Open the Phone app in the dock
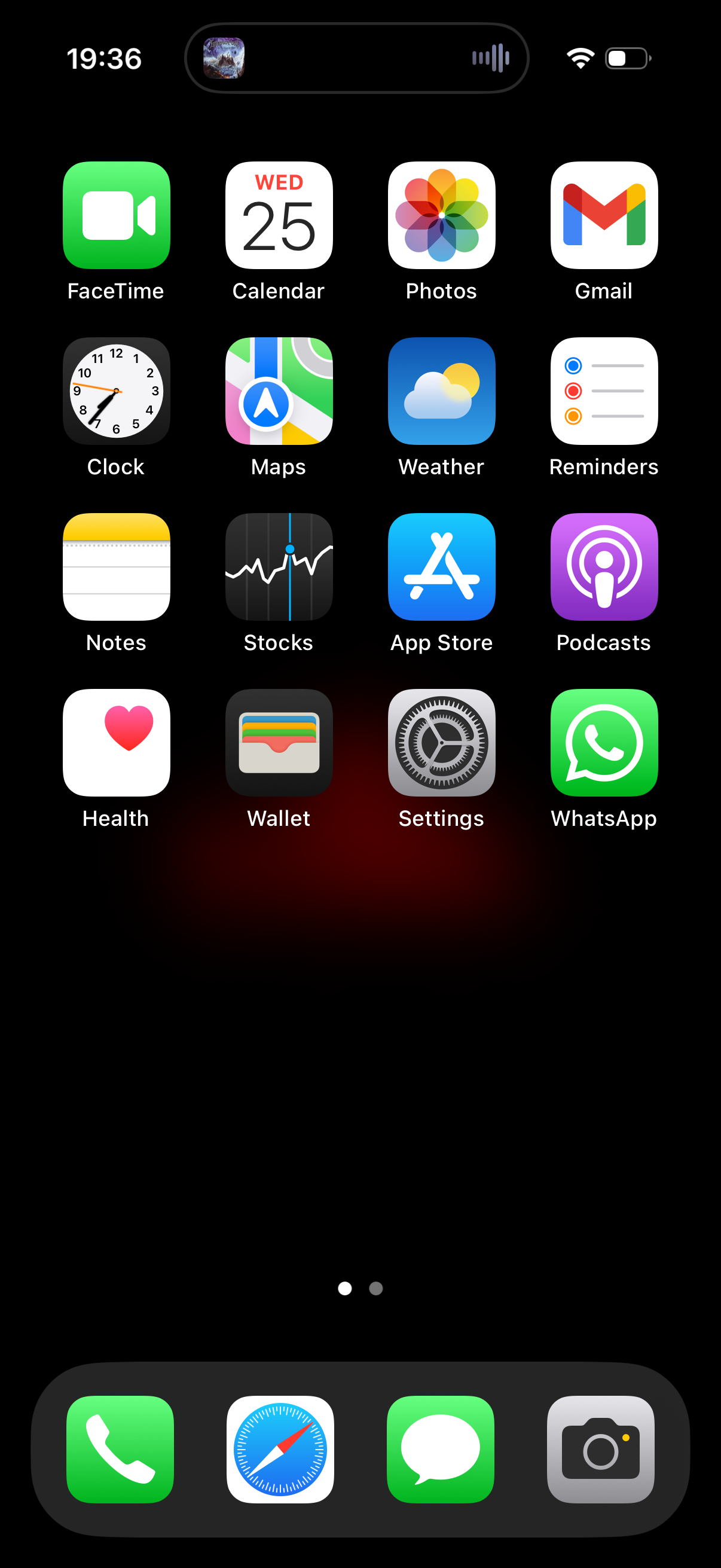This screenshot has height=1568, width=721. pos(120,1450)
